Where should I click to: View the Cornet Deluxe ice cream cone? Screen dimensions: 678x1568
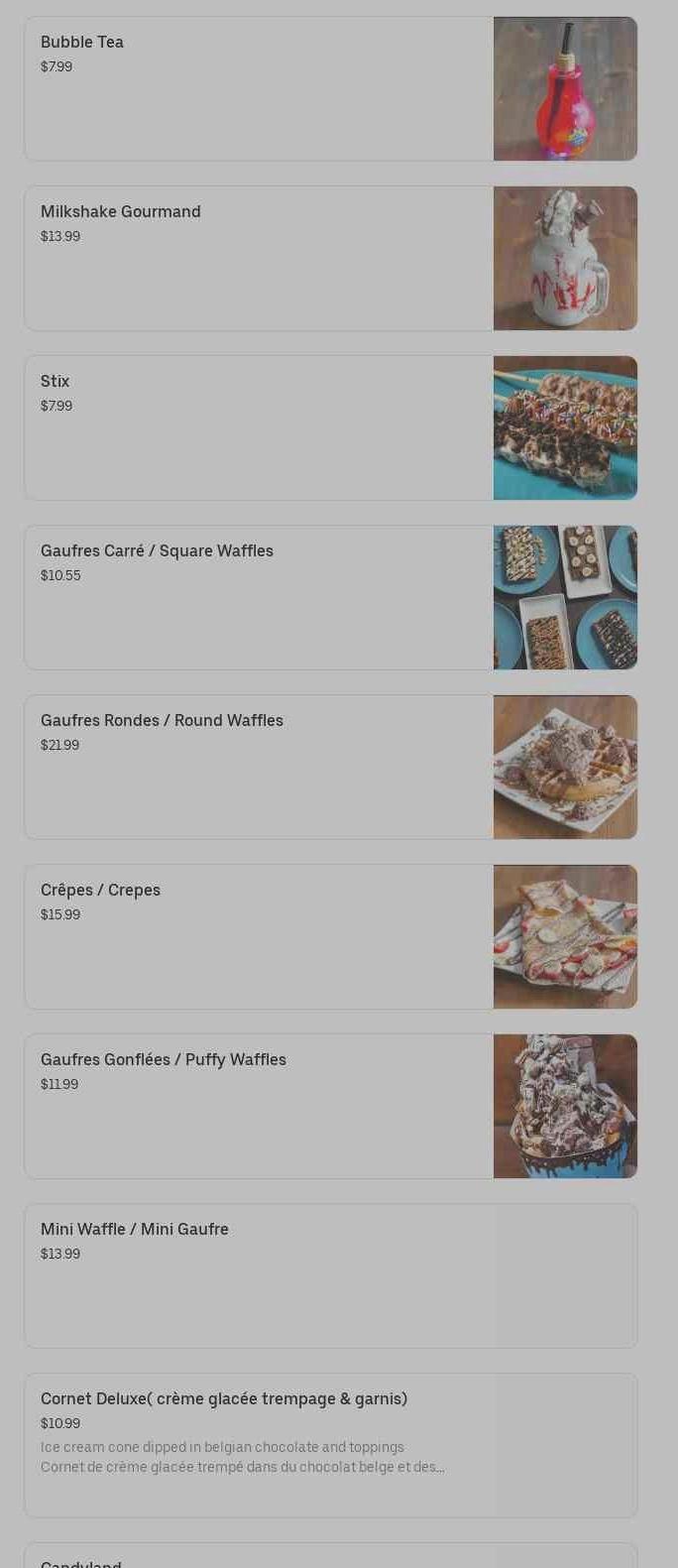[330, 1445]
